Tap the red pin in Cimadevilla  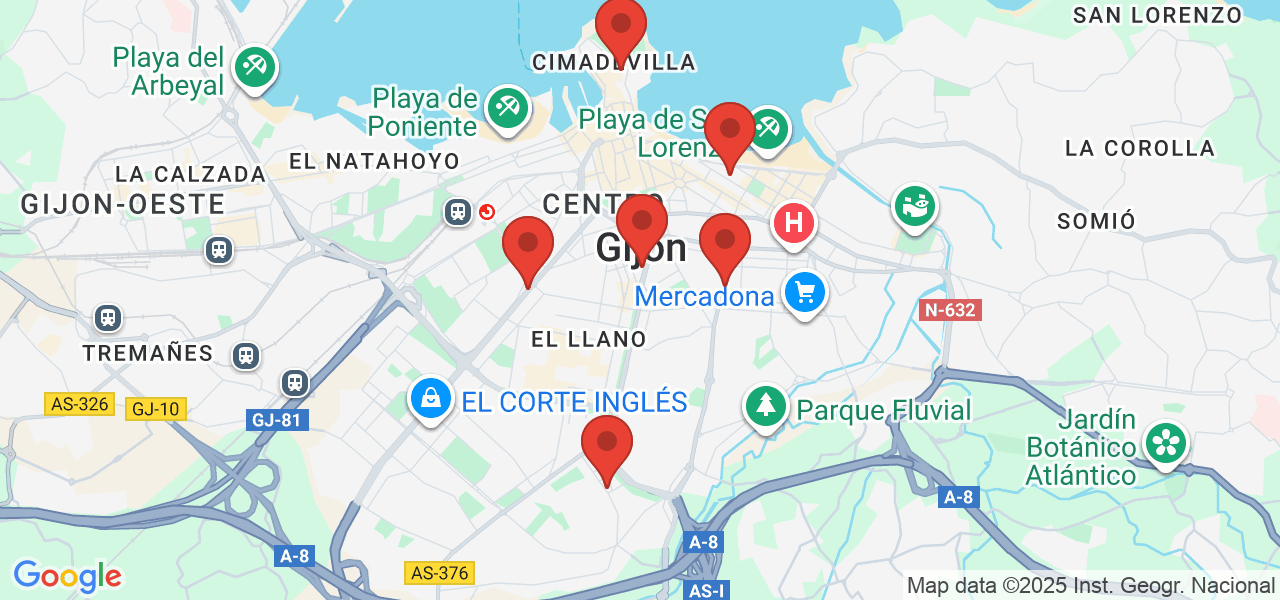621,25
